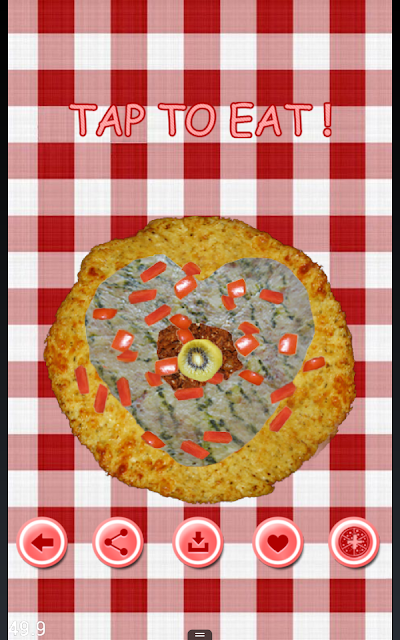400x640 pixels.
Task: Share the pizza creation
Action: (x=118, y=542)
